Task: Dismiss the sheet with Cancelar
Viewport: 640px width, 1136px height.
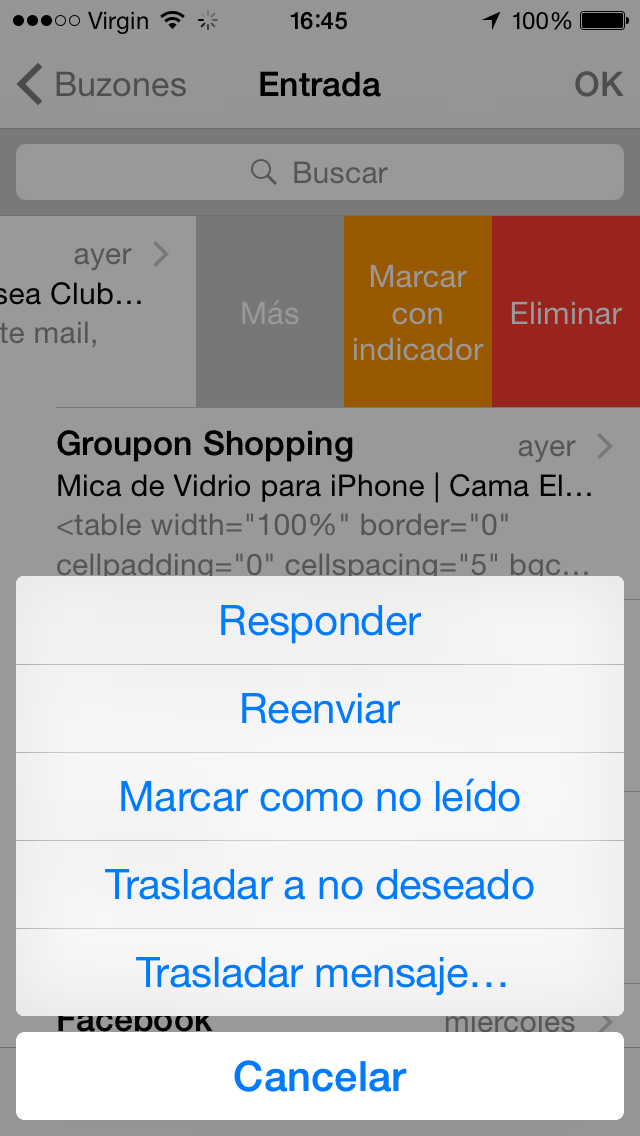Action: click(x=320, y=1076)
